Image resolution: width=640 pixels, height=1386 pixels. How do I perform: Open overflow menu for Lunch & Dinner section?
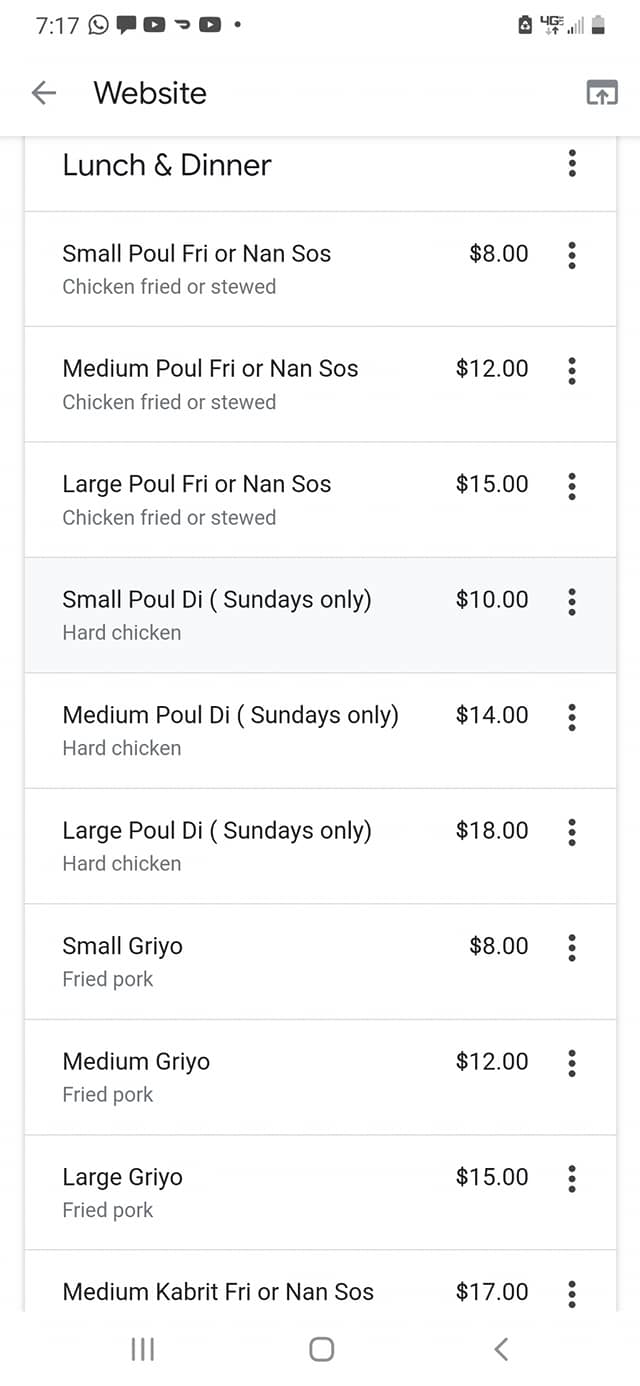pyautogui.click(x=572, y=164)
